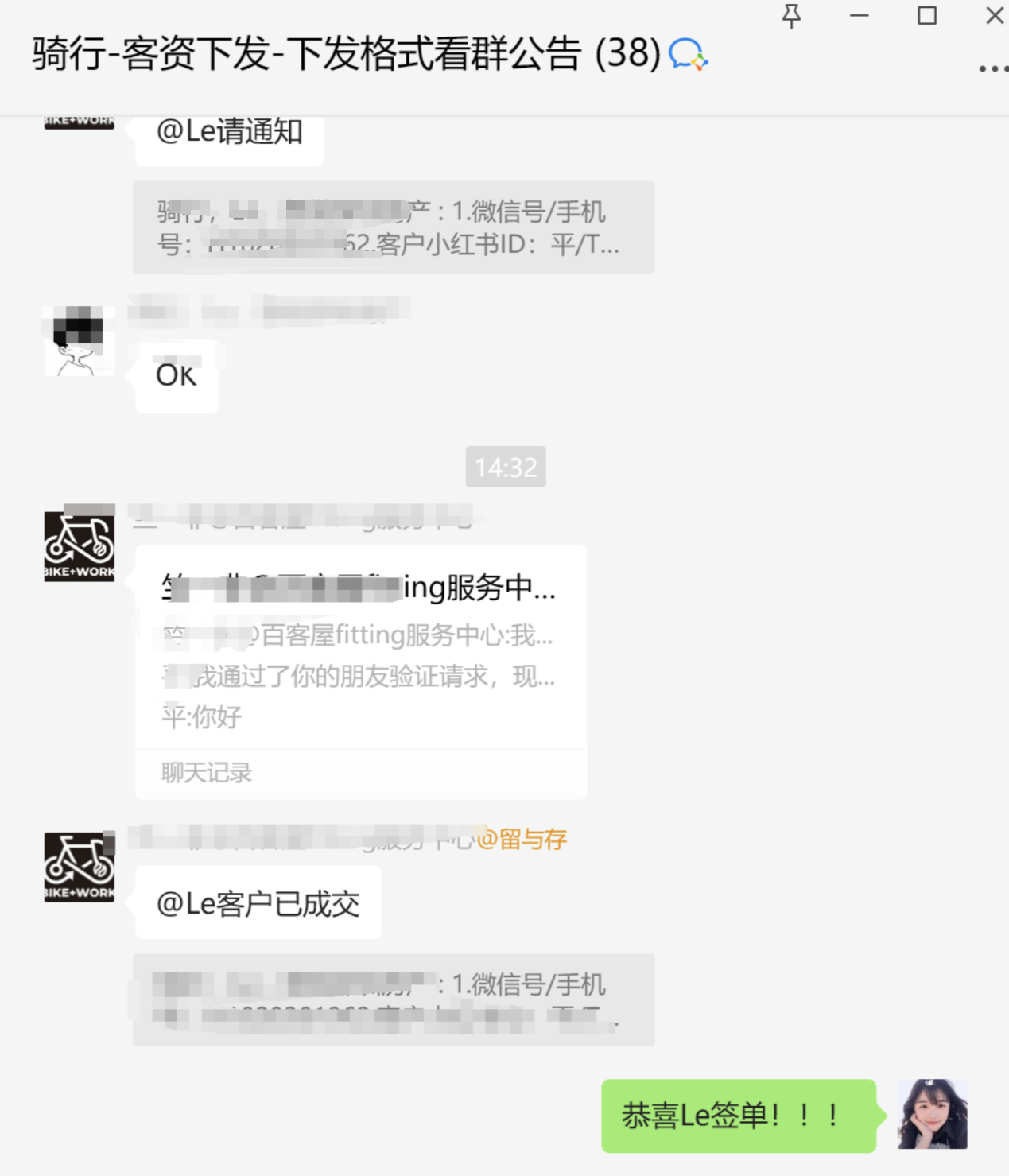Open the Bike+Work avatar above @Le客户已成交
The width and height of the screenshot is (1009, 1176).
[79, 867]
